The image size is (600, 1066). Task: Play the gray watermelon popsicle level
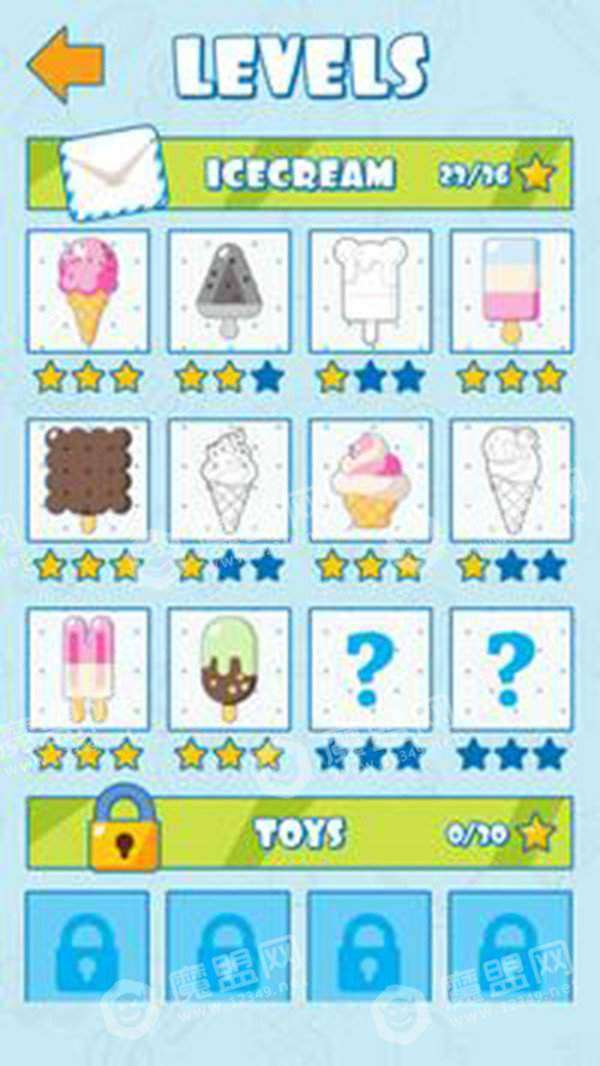point(229,291)
